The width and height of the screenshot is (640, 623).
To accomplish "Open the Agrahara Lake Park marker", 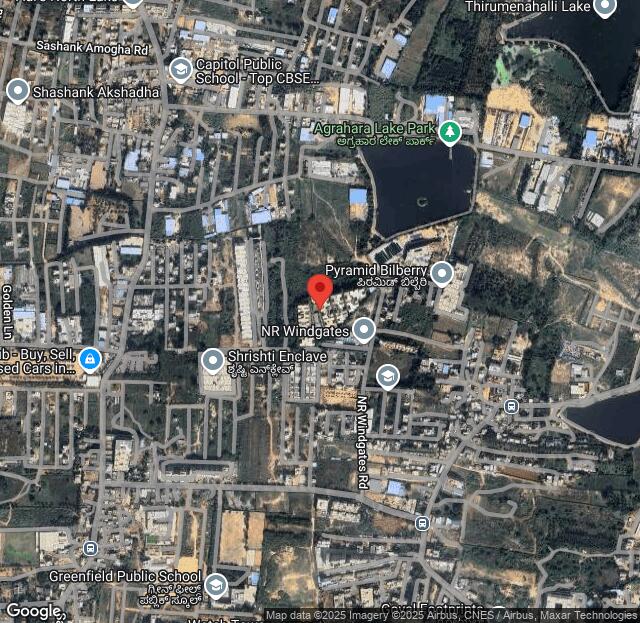I will tap(450, 131).
